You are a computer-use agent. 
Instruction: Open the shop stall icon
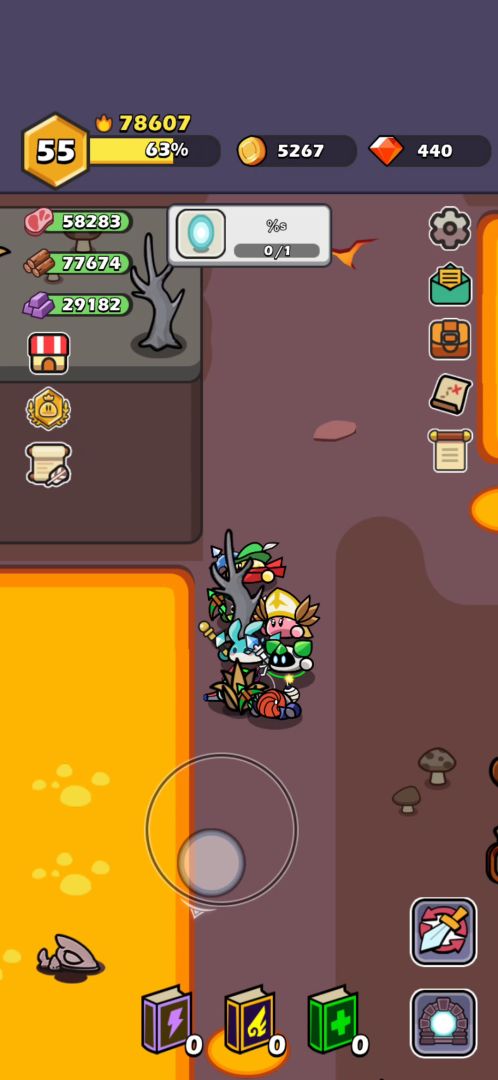(x=48, y=353)
